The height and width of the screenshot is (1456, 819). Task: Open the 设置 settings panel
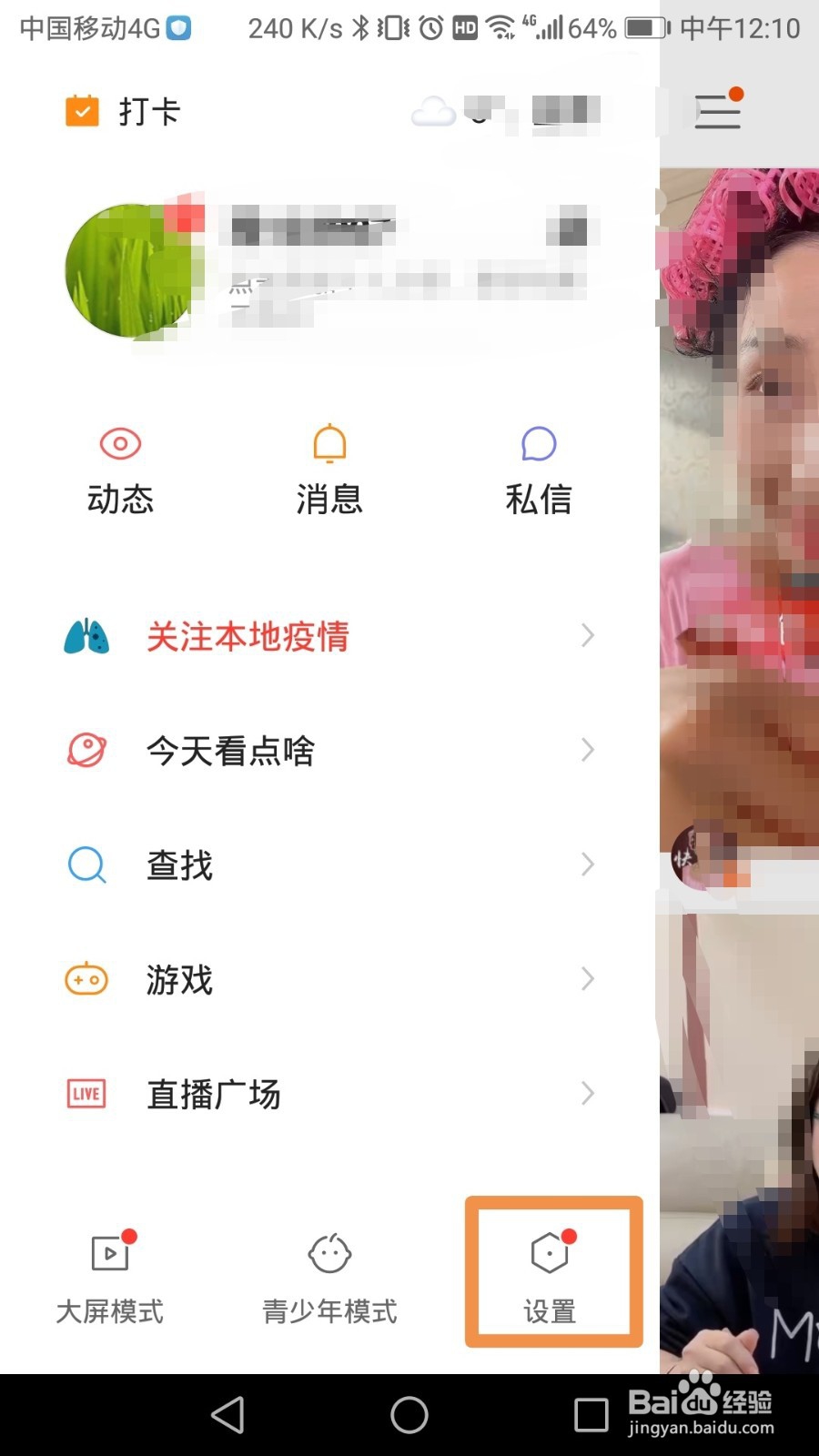tap(551, 1272)
